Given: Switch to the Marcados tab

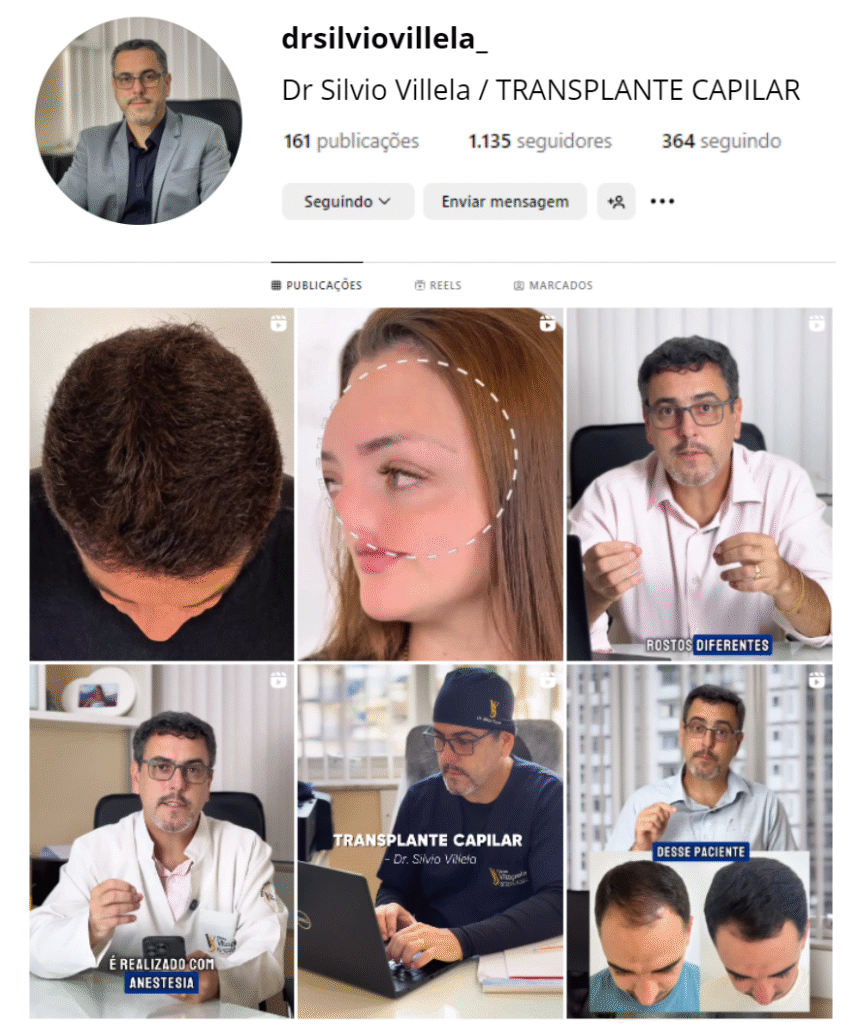Looking at the screenshot, I should 553,285.
